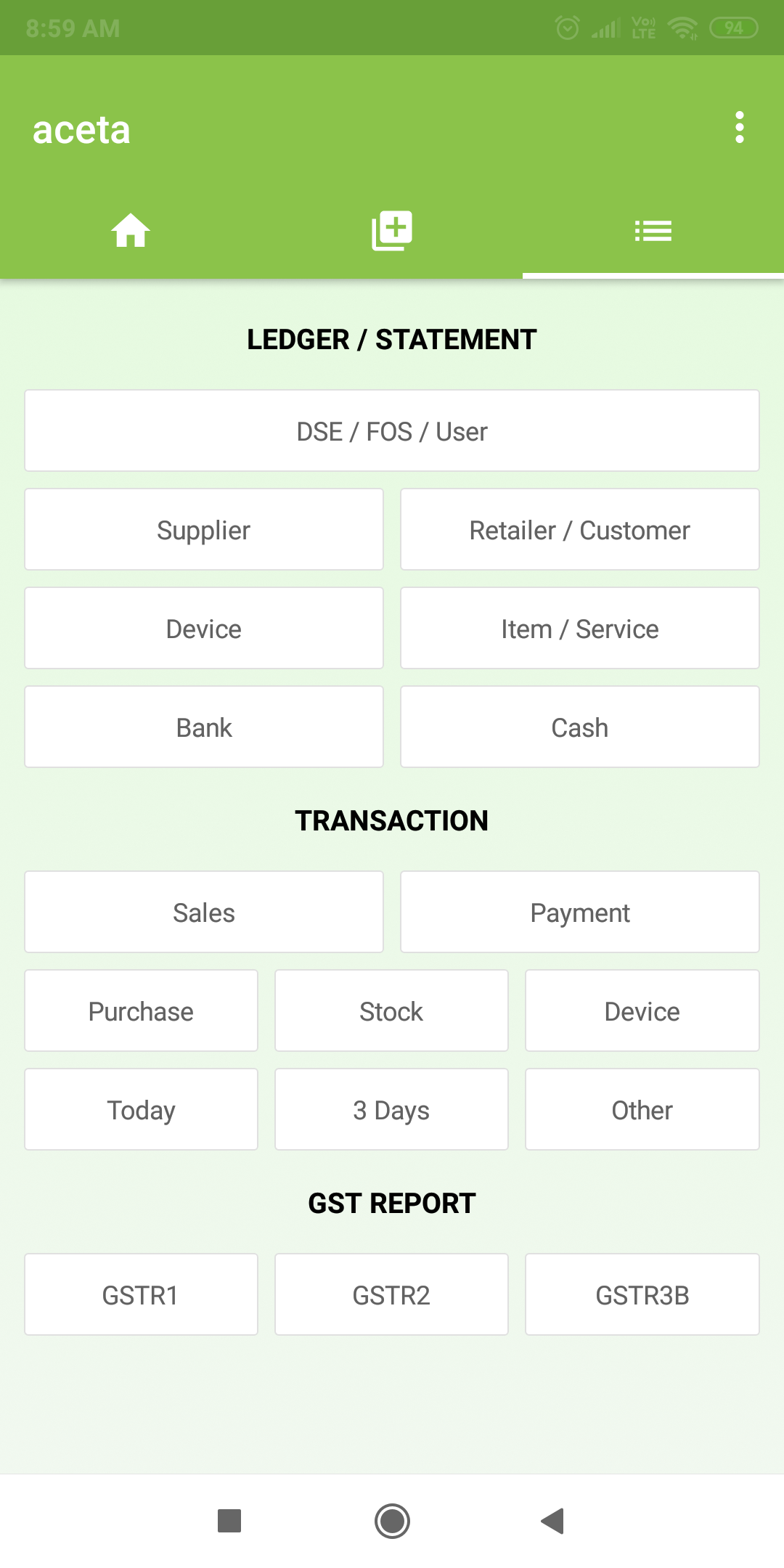This screenshot has height=1568, width=784.
Task: Open Retailer / Customer ledger
Action: (x=579, y=530)
